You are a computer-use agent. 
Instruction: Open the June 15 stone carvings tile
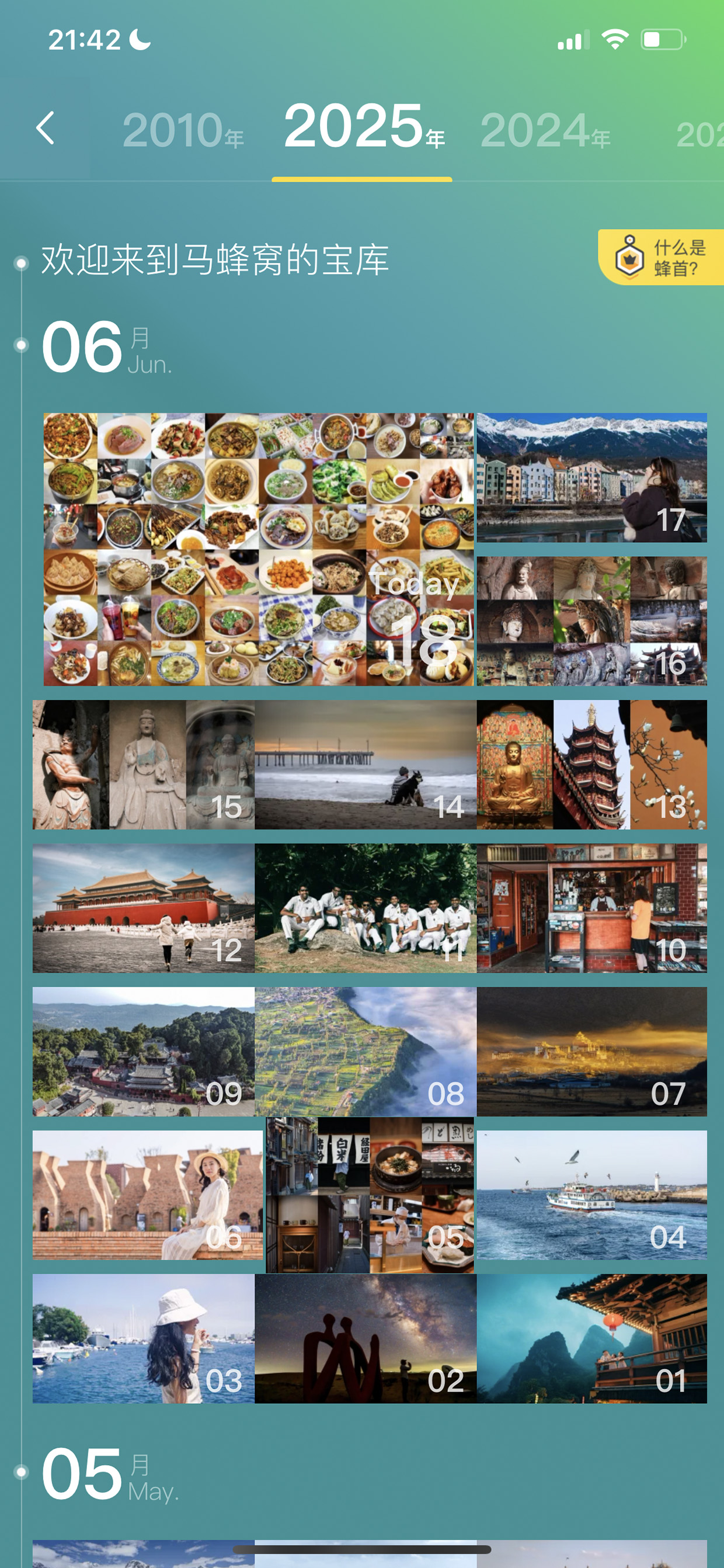pyautogui.click(x=144, y=765)
